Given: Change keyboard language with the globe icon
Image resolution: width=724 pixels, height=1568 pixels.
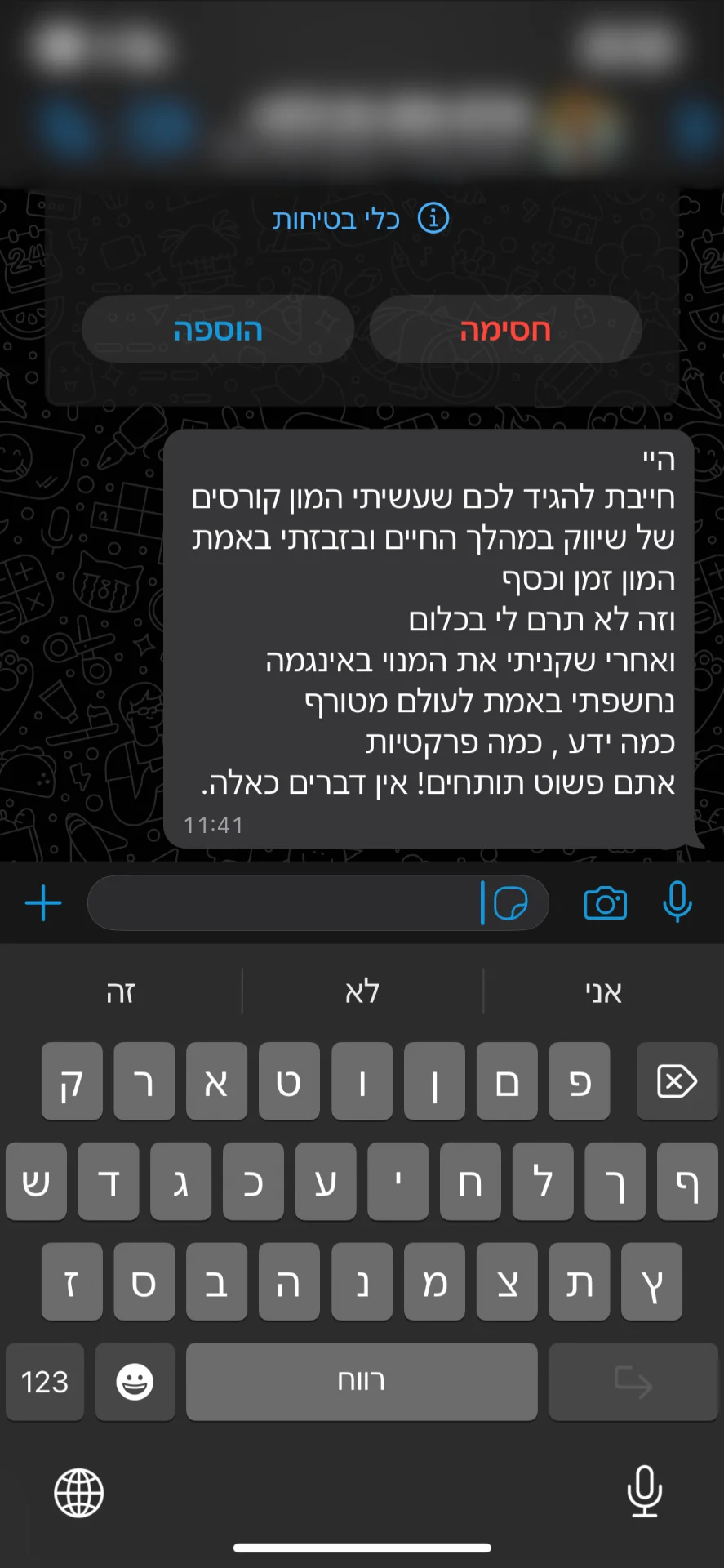Looking at the screenshot, I should [79, 1493].
